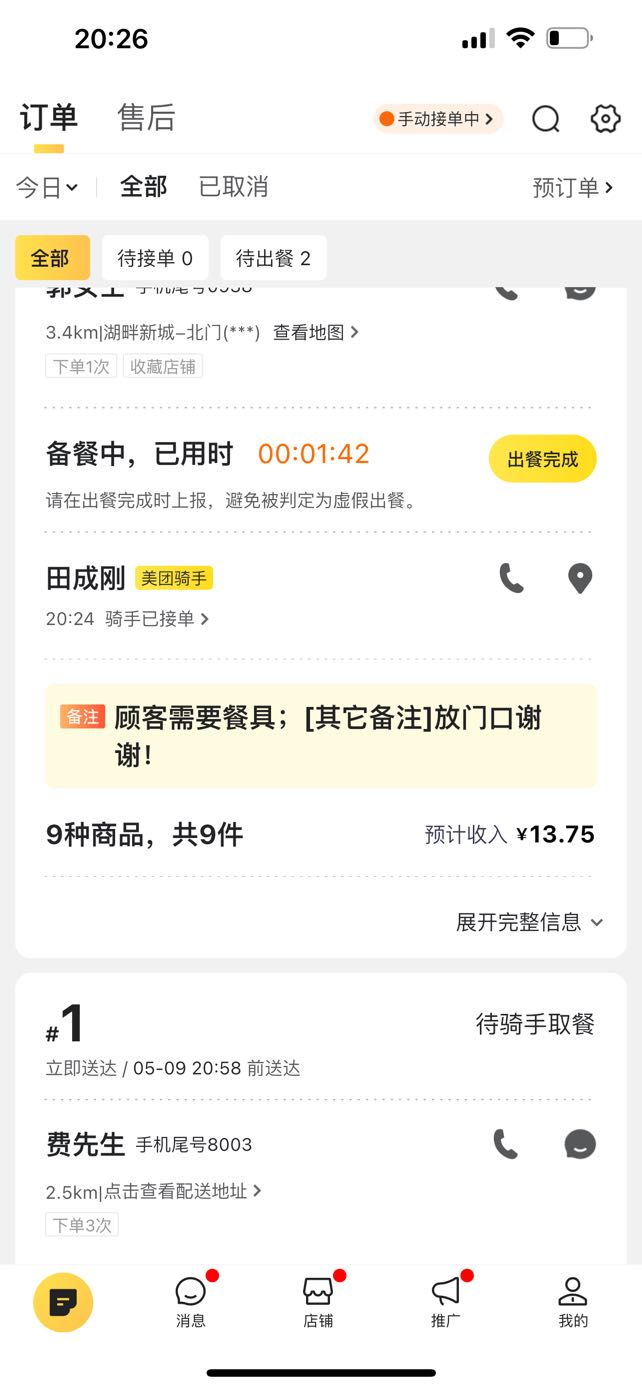
Task: Select the 待出餐 2 chip
Action: pos(273,258)
